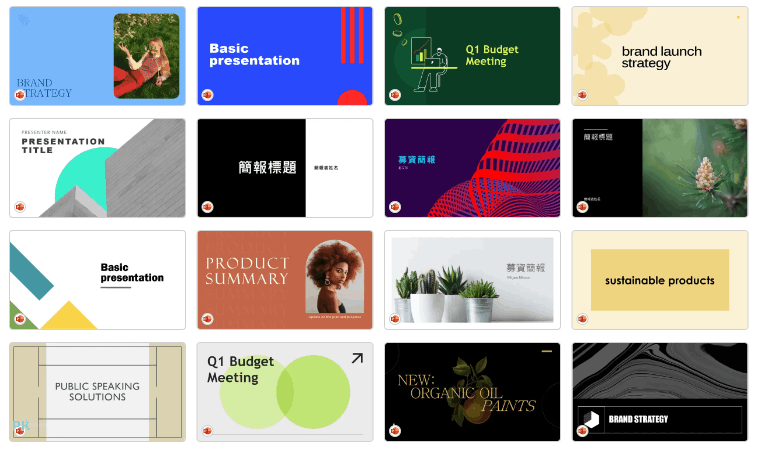Select the Q1 Budget Meeting template with green circles
Viewport: 758px width, 450px height.
pyautogui.click(x=285, y=392)
